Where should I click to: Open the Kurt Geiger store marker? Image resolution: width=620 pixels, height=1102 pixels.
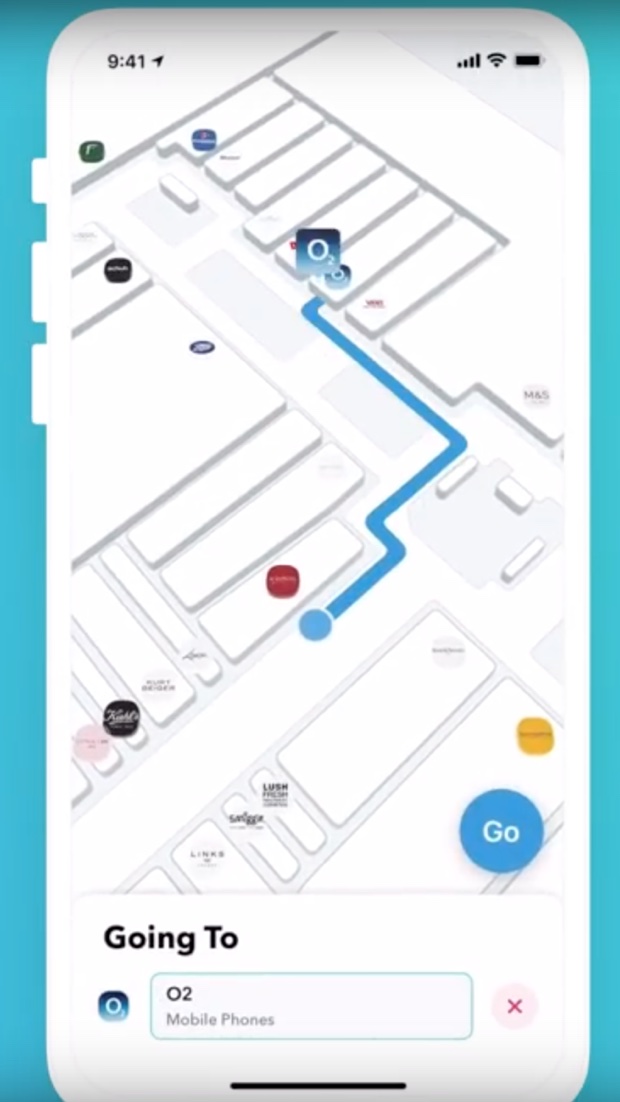(159, 684)
